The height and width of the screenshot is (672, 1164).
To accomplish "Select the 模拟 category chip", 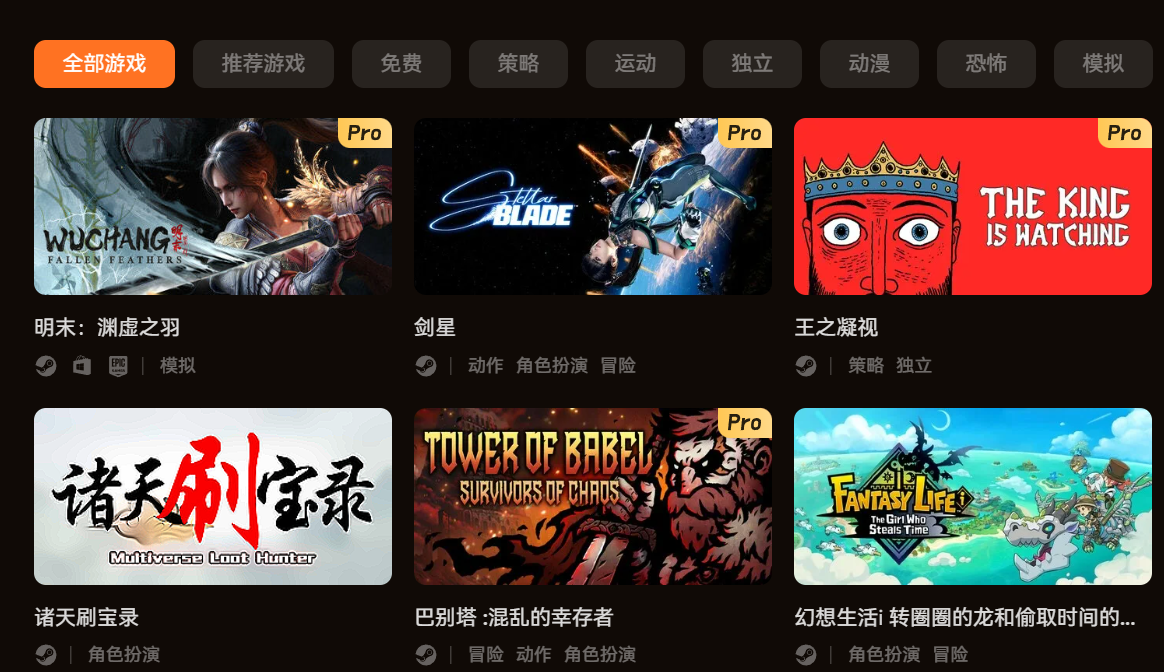I will (x=1103, y=64).
